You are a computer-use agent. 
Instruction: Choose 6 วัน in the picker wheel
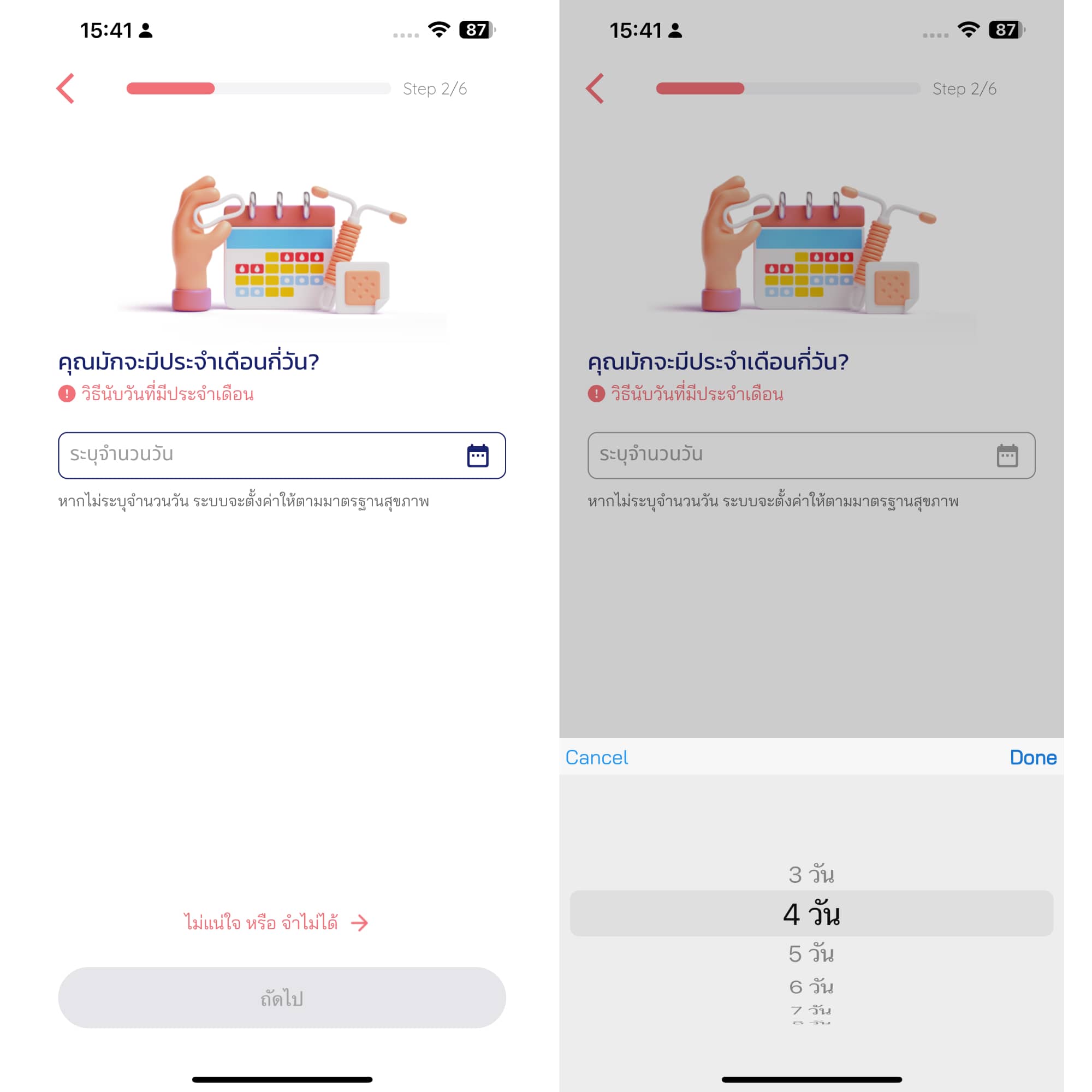click(x=811, y=987)
